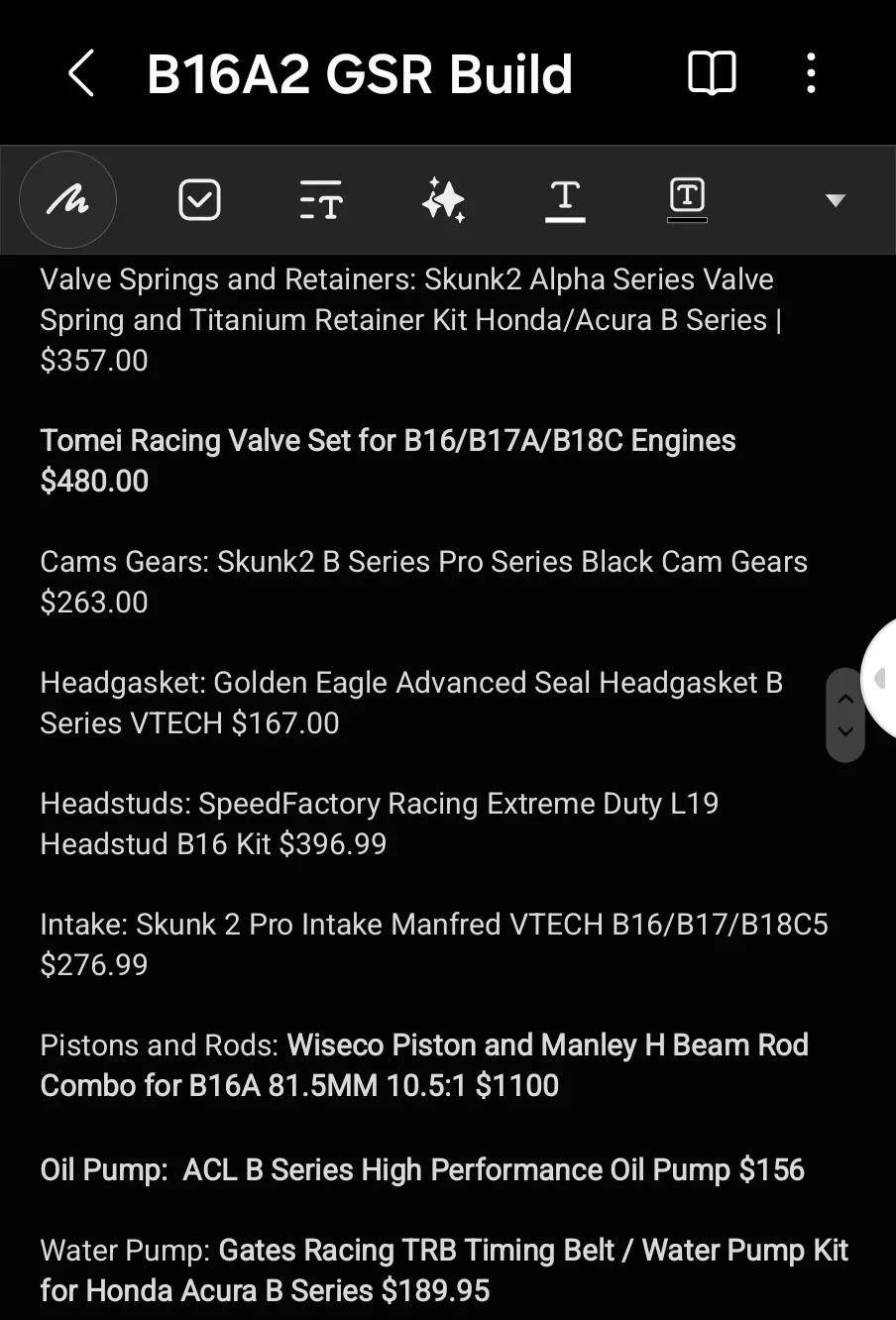Select the handwriting pen tool

coord(68,200)
